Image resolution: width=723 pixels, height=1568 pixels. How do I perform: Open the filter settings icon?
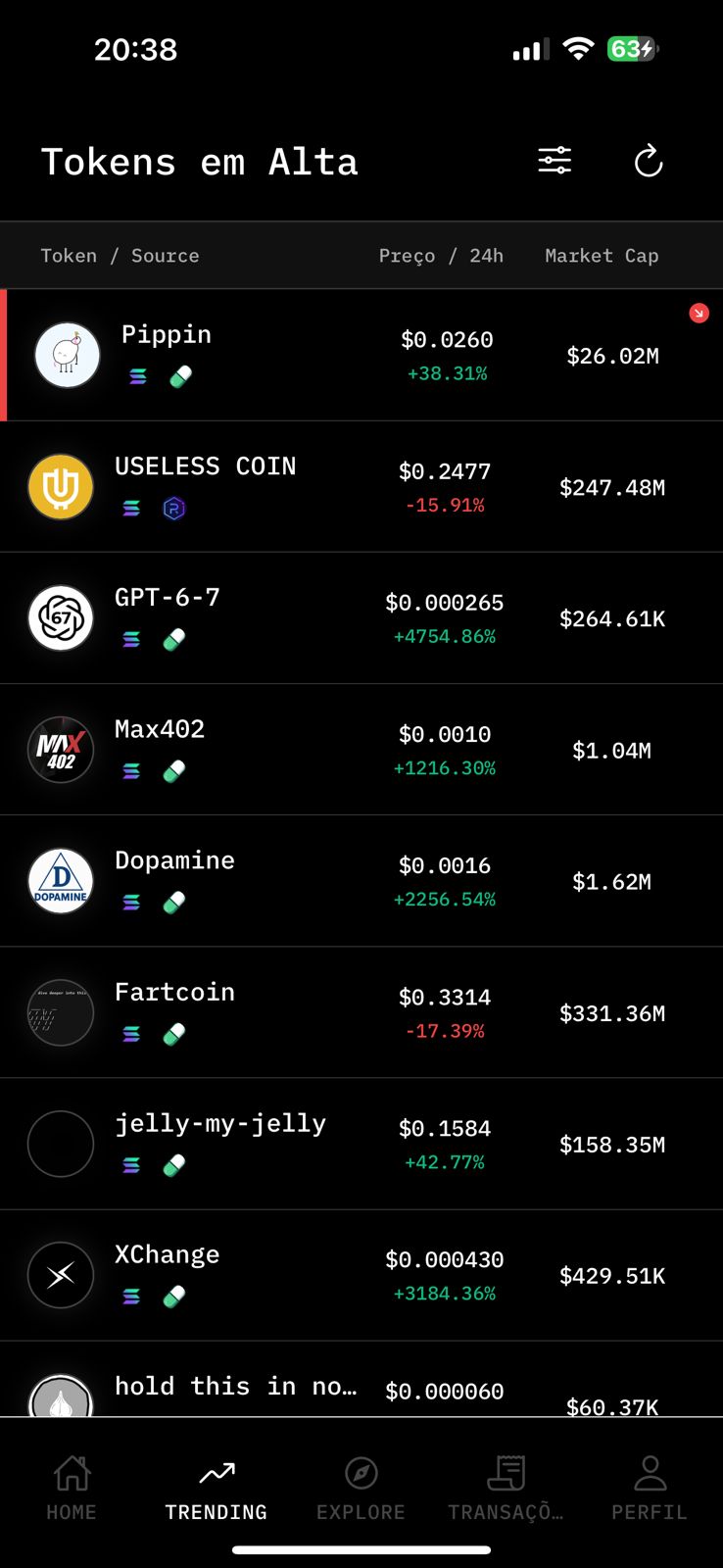(554, 161)
